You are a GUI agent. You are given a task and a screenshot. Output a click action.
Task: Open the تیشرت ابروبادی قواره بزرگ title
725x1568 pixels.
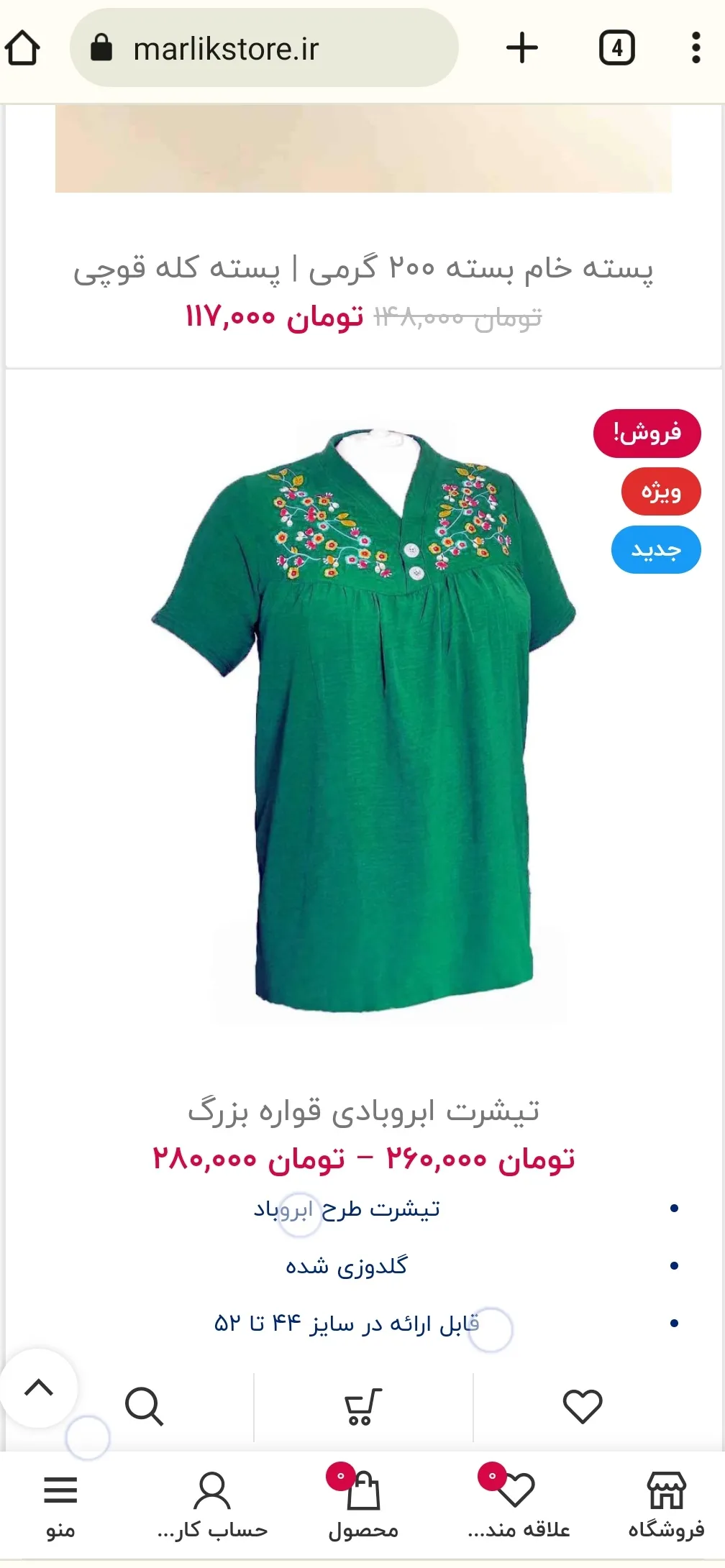coord(363,1111)
